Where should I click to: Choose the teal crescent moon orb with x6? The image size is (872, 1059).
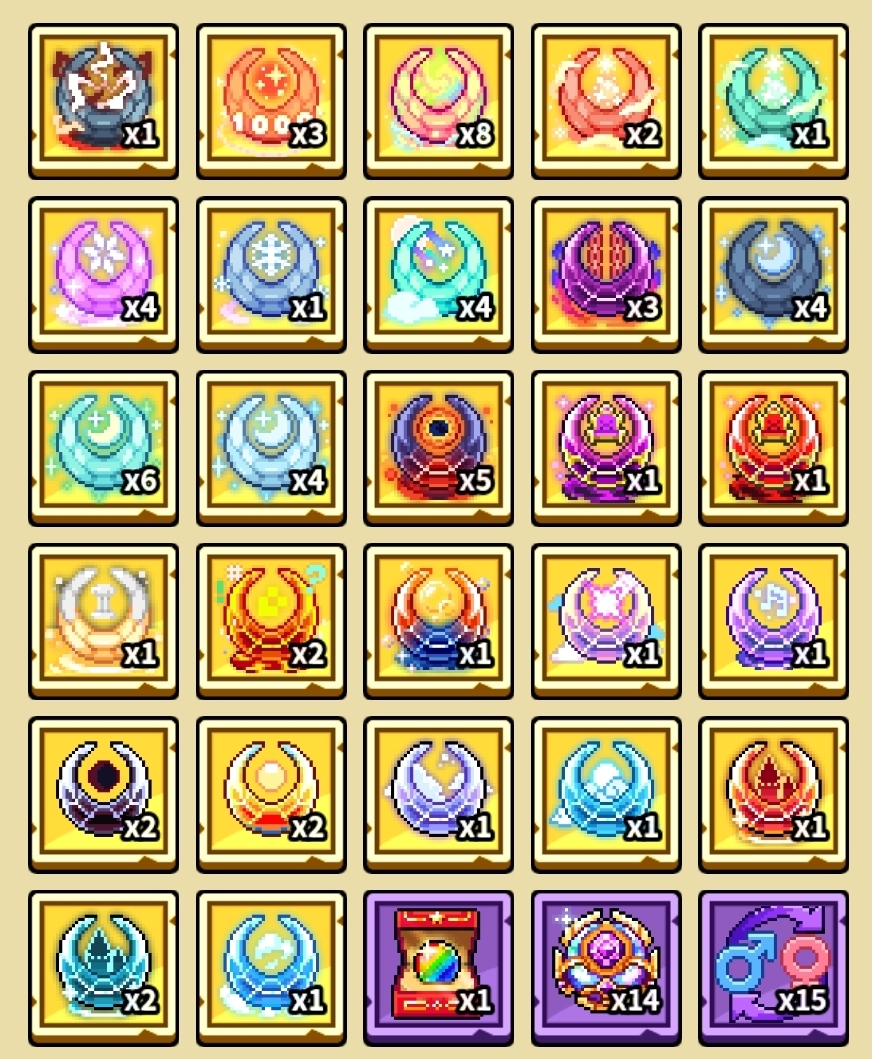point(103,447)
